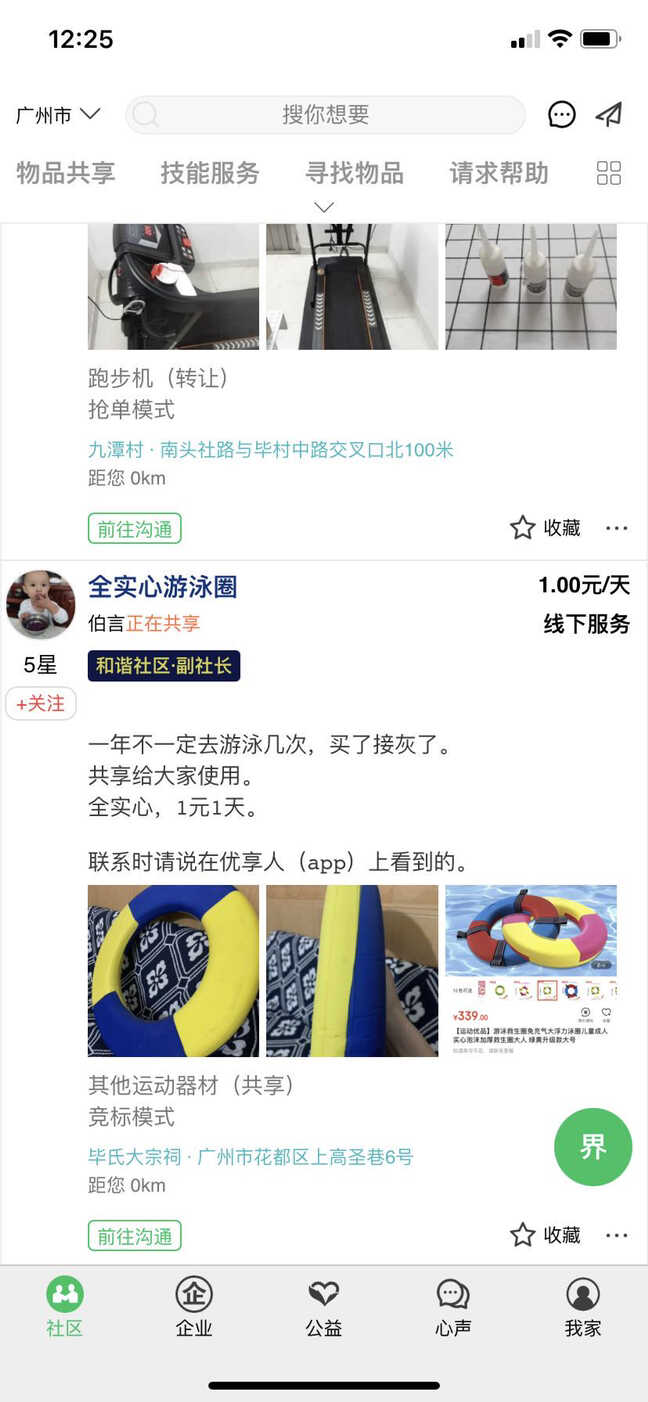The image size is (648, 1402).
Task: Tap 前往沟通 on the 跑步机 listing
Action: (x=134, y=528)
